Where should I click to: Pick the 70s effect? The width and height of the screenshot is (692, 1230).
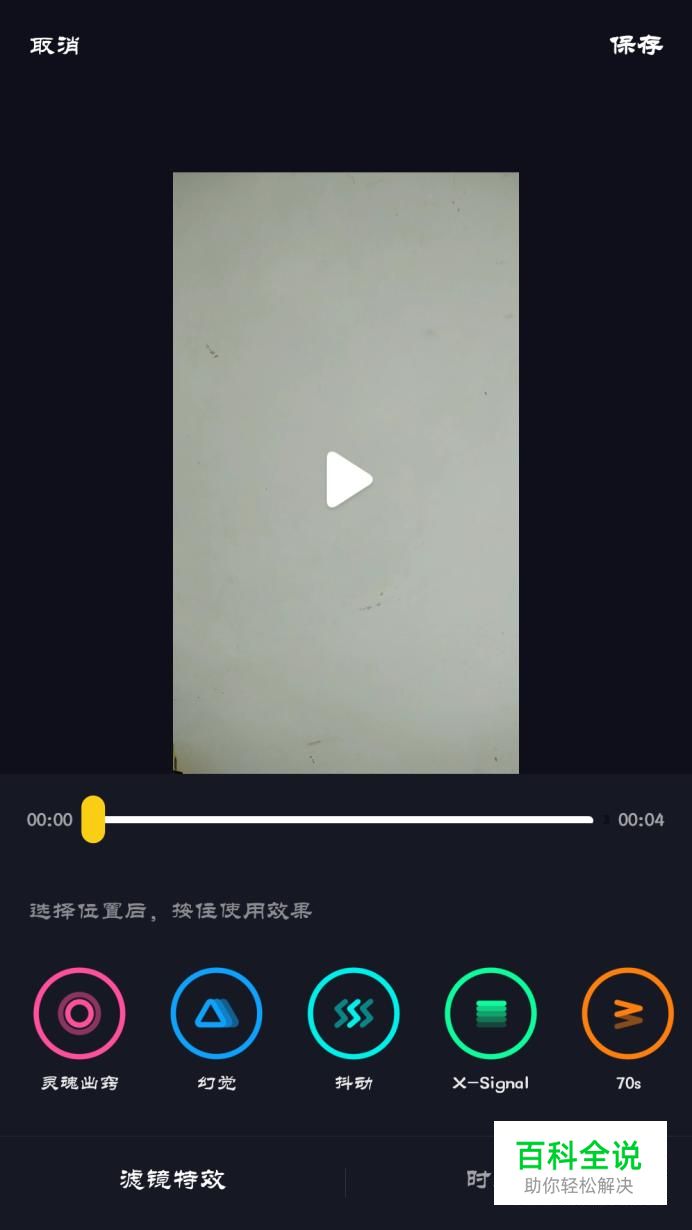click(627, 1014)
